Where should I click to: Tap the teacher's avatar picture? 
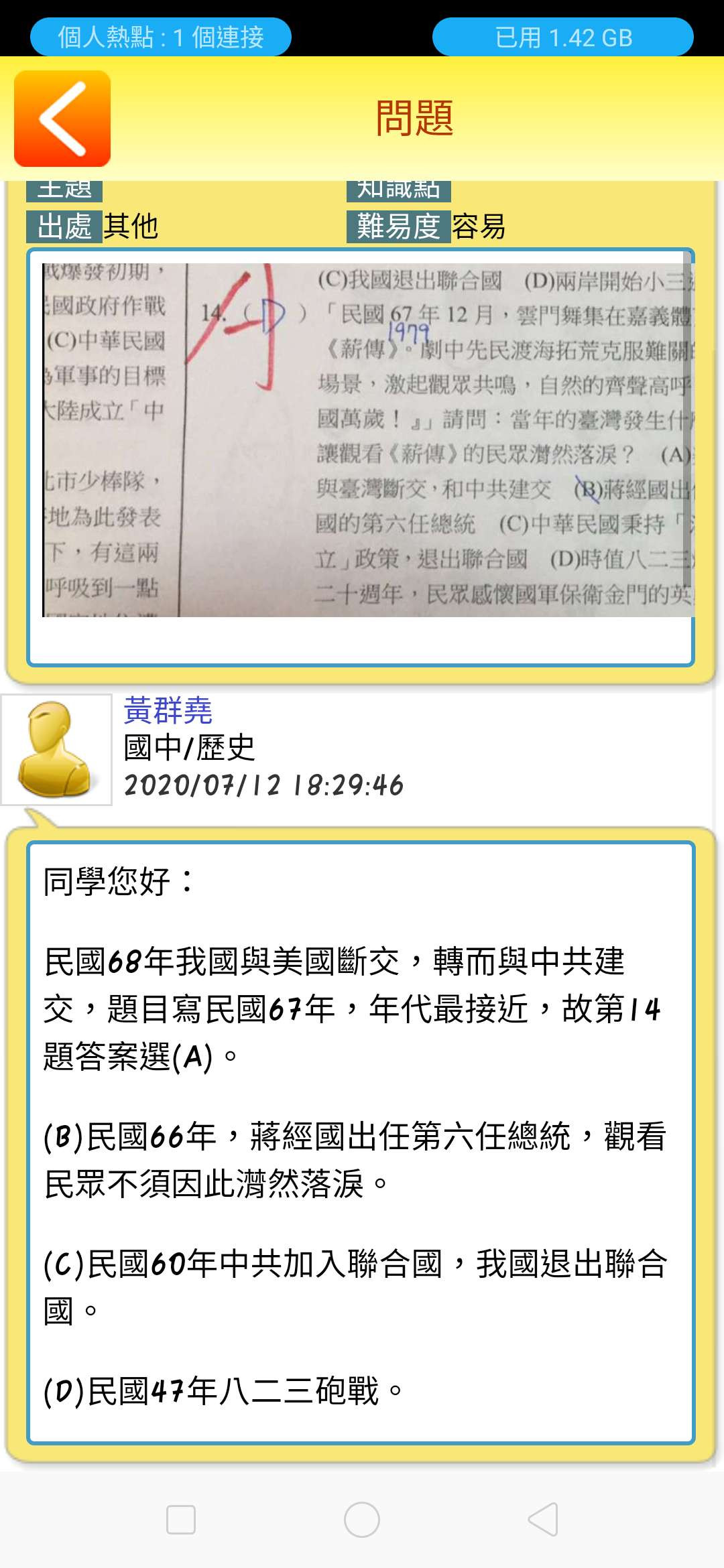(56, 749)
